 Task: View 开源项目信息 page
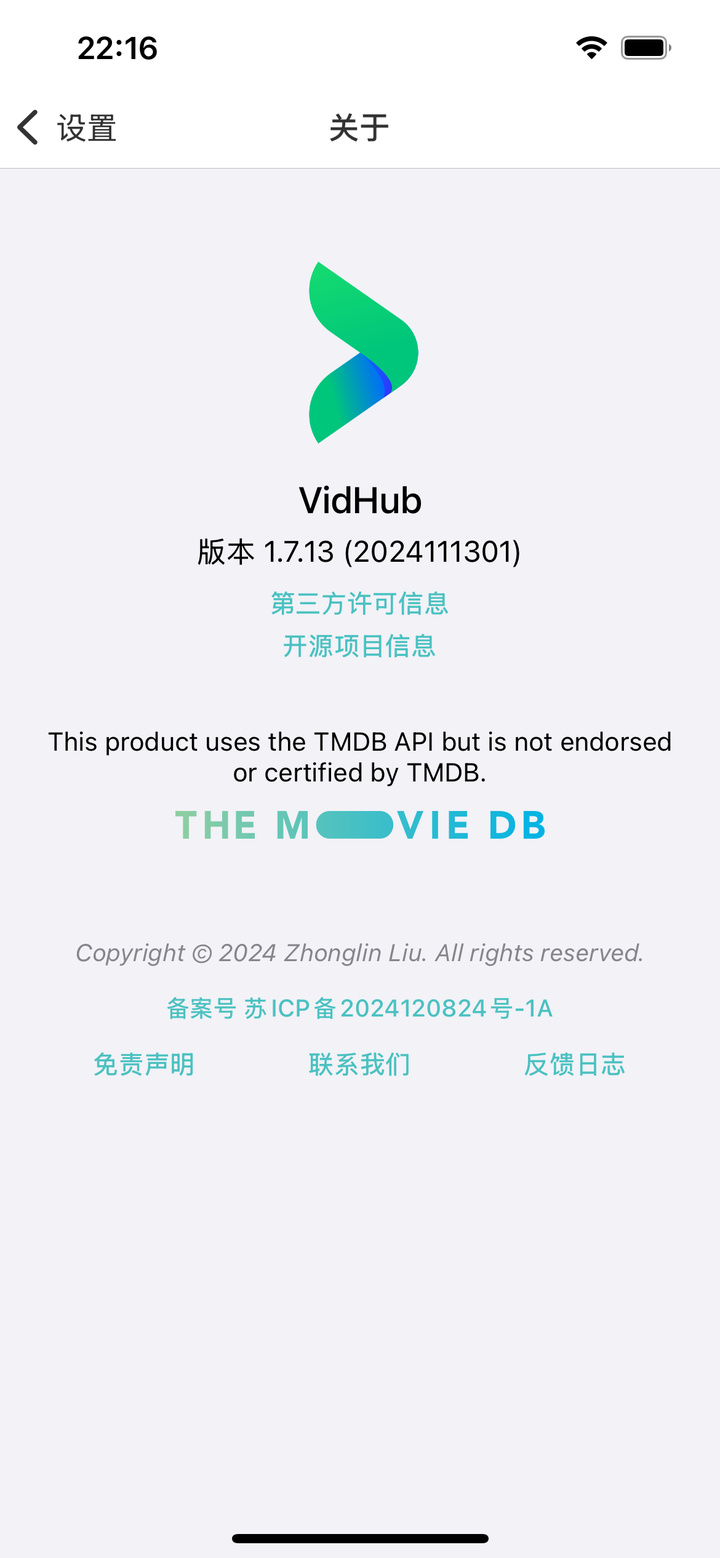point(360,646)
